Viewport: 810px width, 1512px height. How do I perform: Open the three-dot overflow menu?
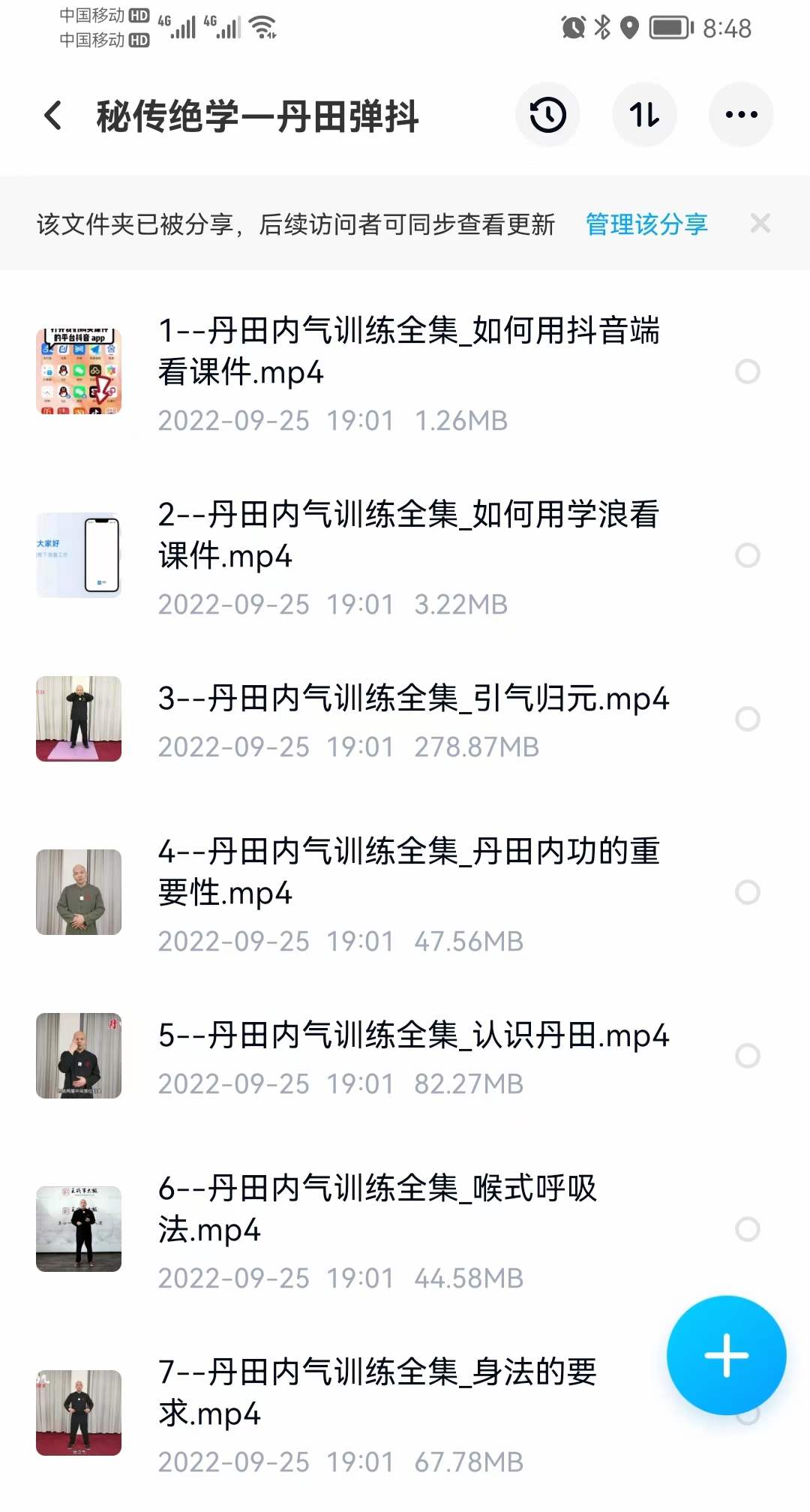point(741,115)
